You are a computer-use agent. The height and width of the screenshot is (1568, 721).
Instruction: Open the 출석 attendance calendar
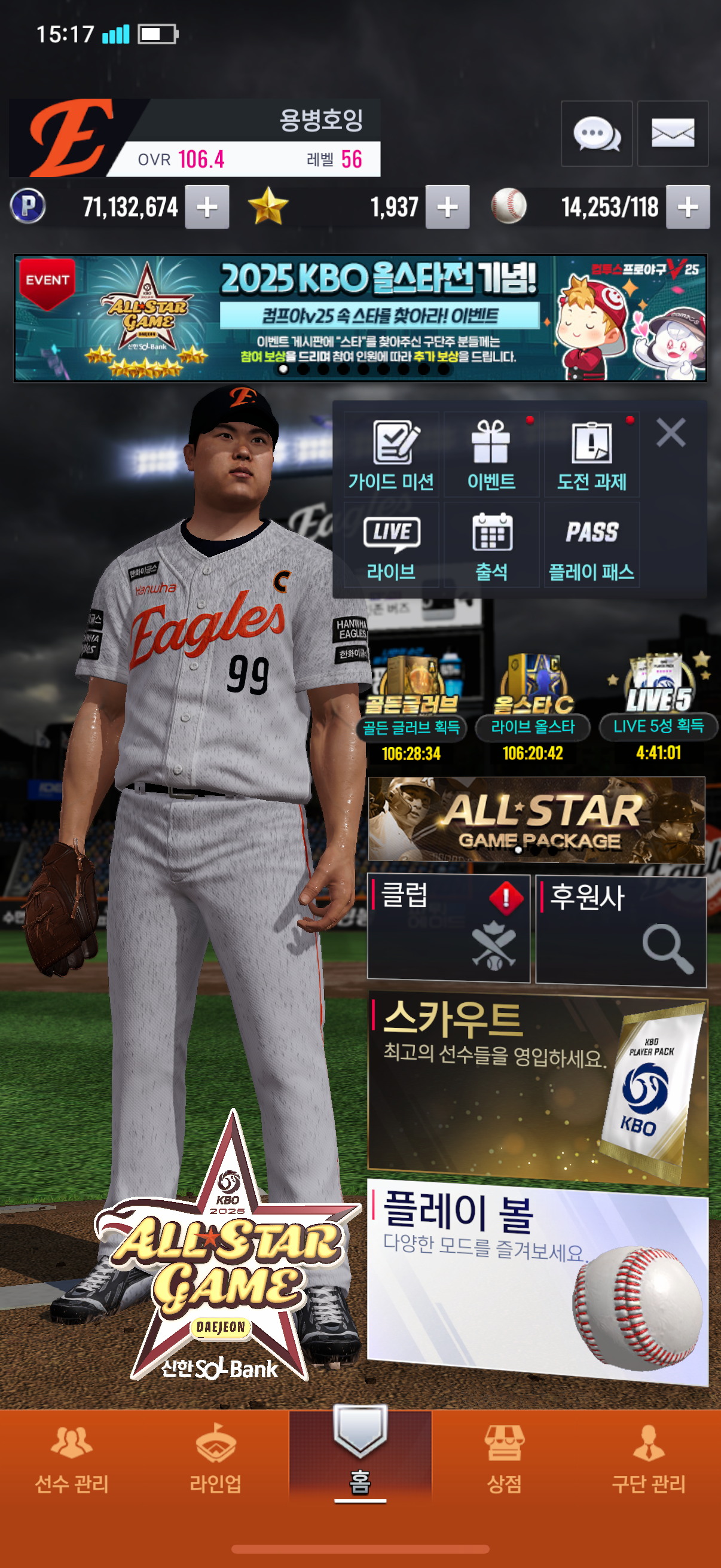(x=491, y=545)
